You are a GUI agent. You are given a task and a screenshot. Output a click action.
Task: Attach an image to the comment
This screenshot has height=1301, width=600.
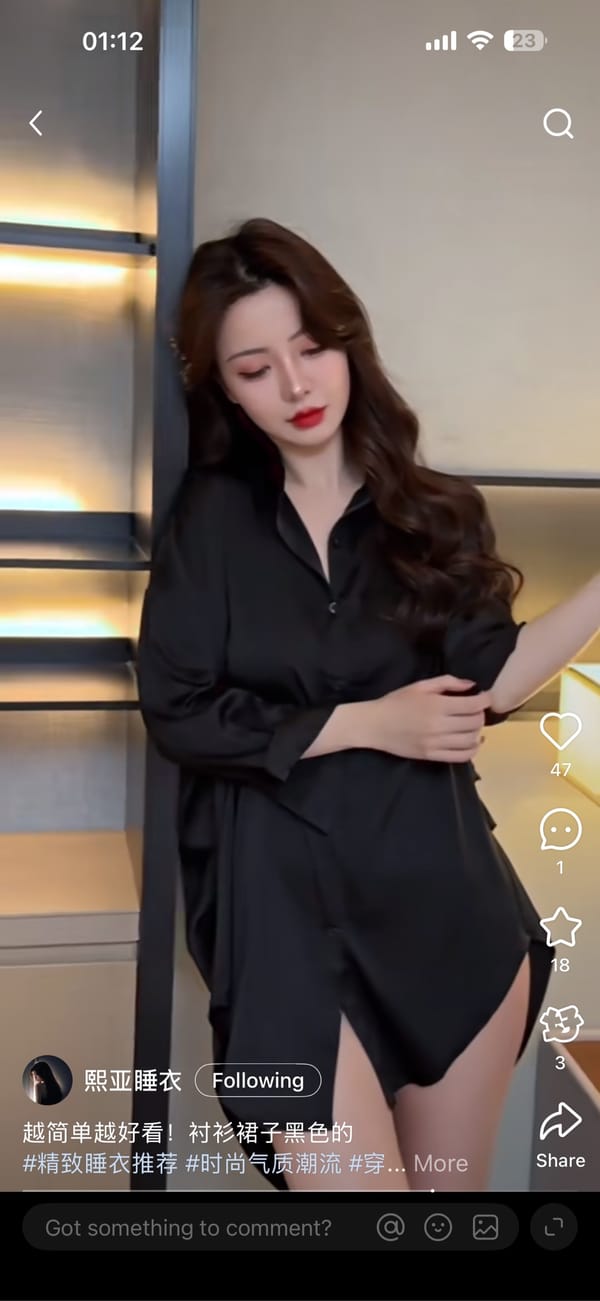tap(486, 1227)
